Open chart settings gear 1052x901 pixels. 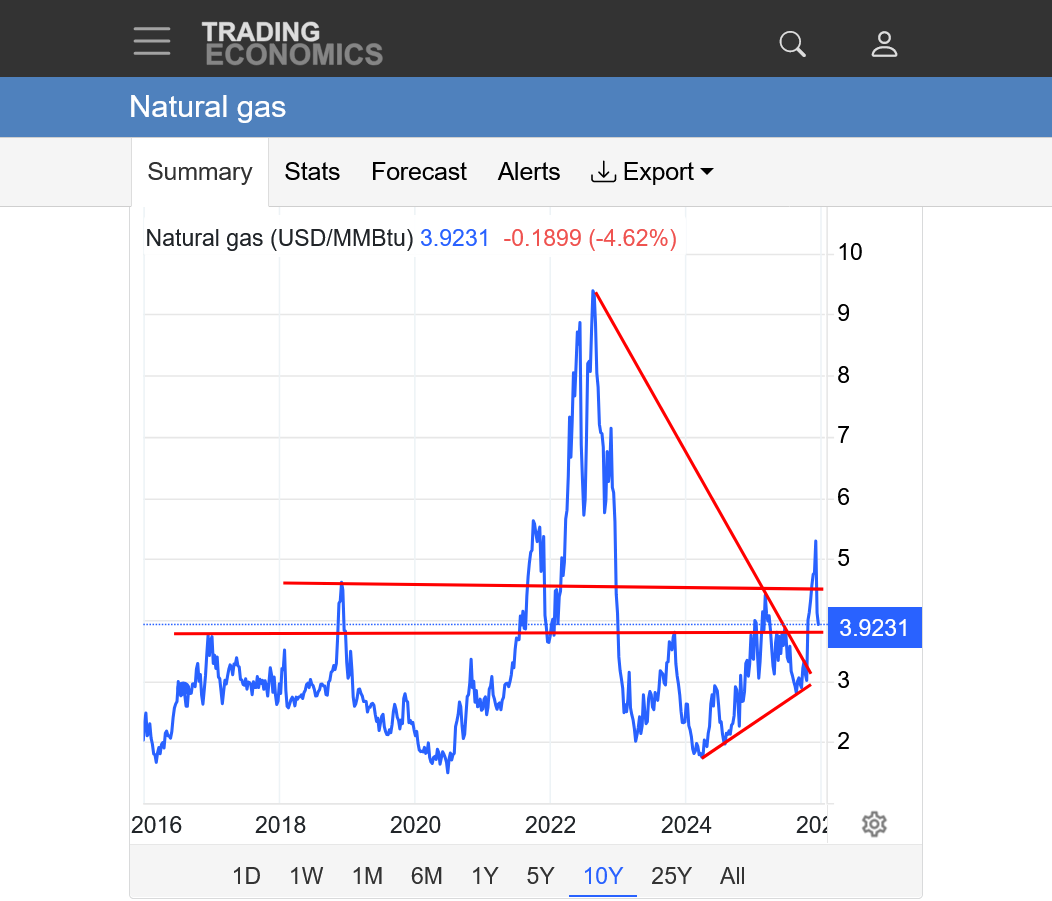[874, 824]
